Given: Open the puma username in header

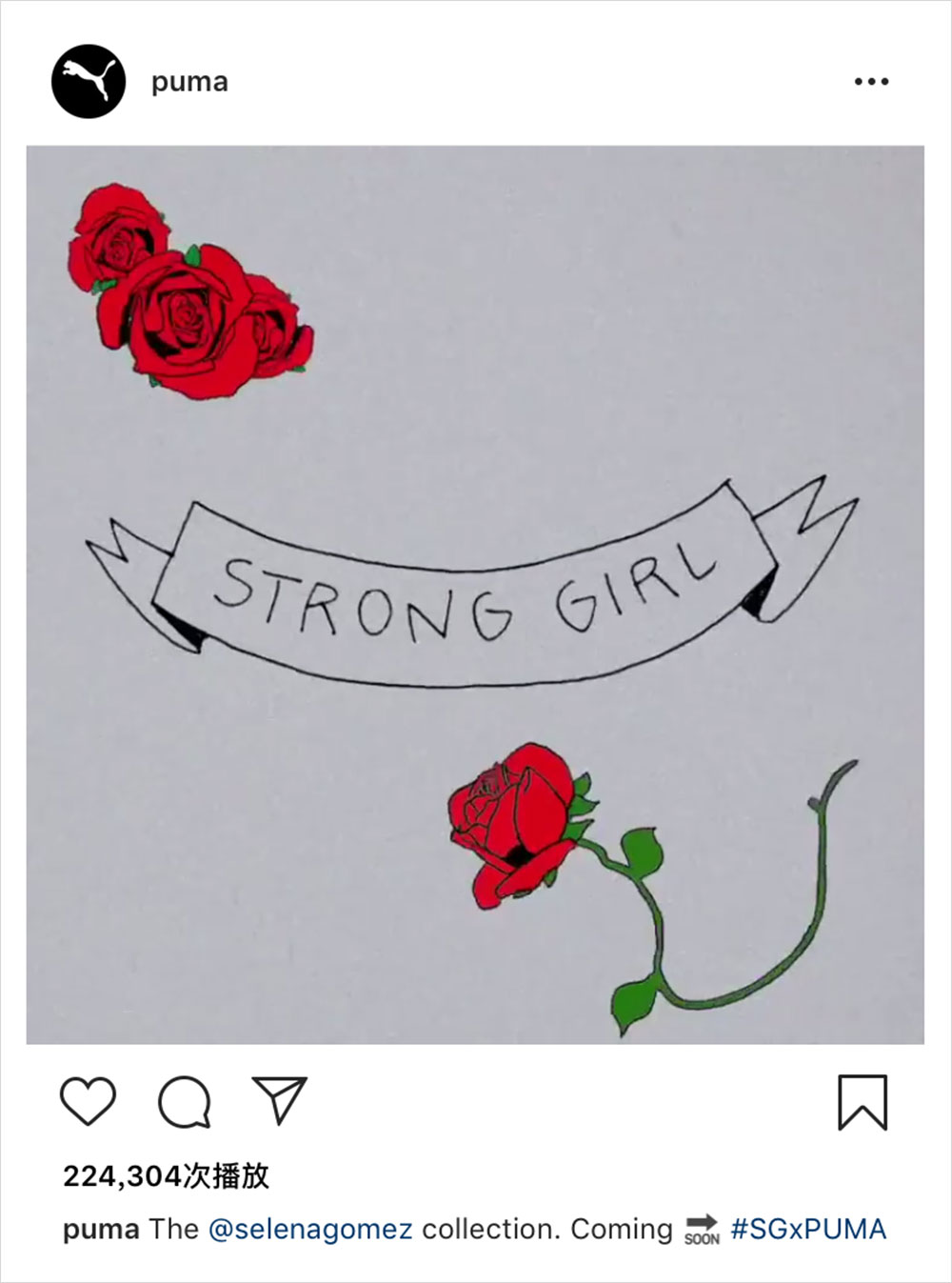Looking at the screenshot, I should [x=189, y=82].
